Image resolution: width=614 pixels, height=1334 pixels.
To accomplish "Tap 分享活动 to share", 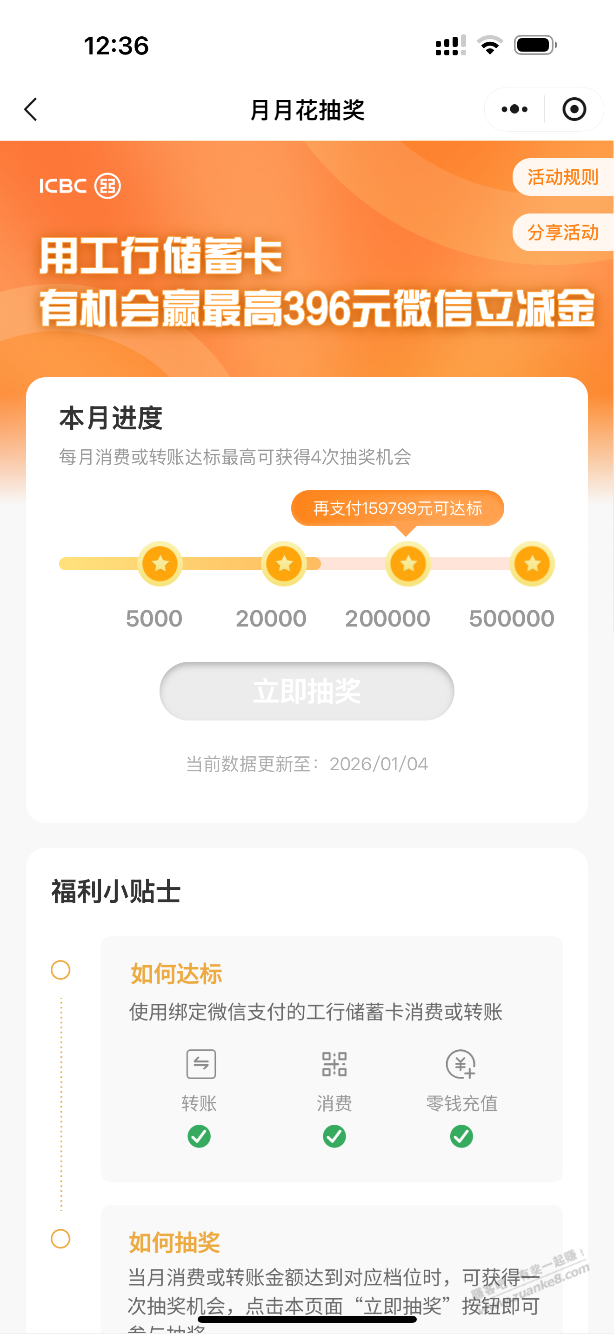I will click(562, 233).
